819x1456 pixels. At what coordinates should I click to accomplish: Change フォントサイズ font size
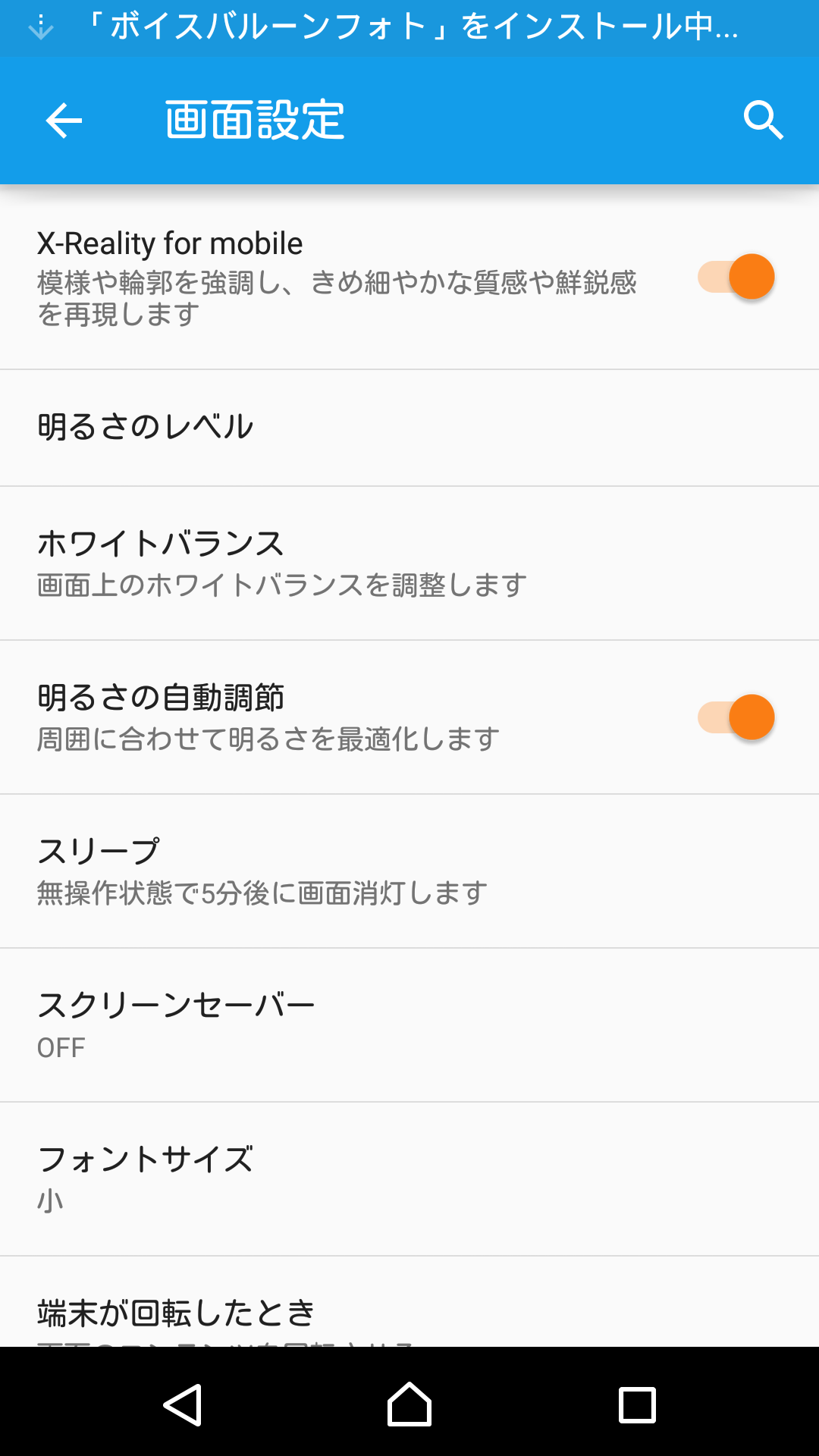click(409, 1179)
